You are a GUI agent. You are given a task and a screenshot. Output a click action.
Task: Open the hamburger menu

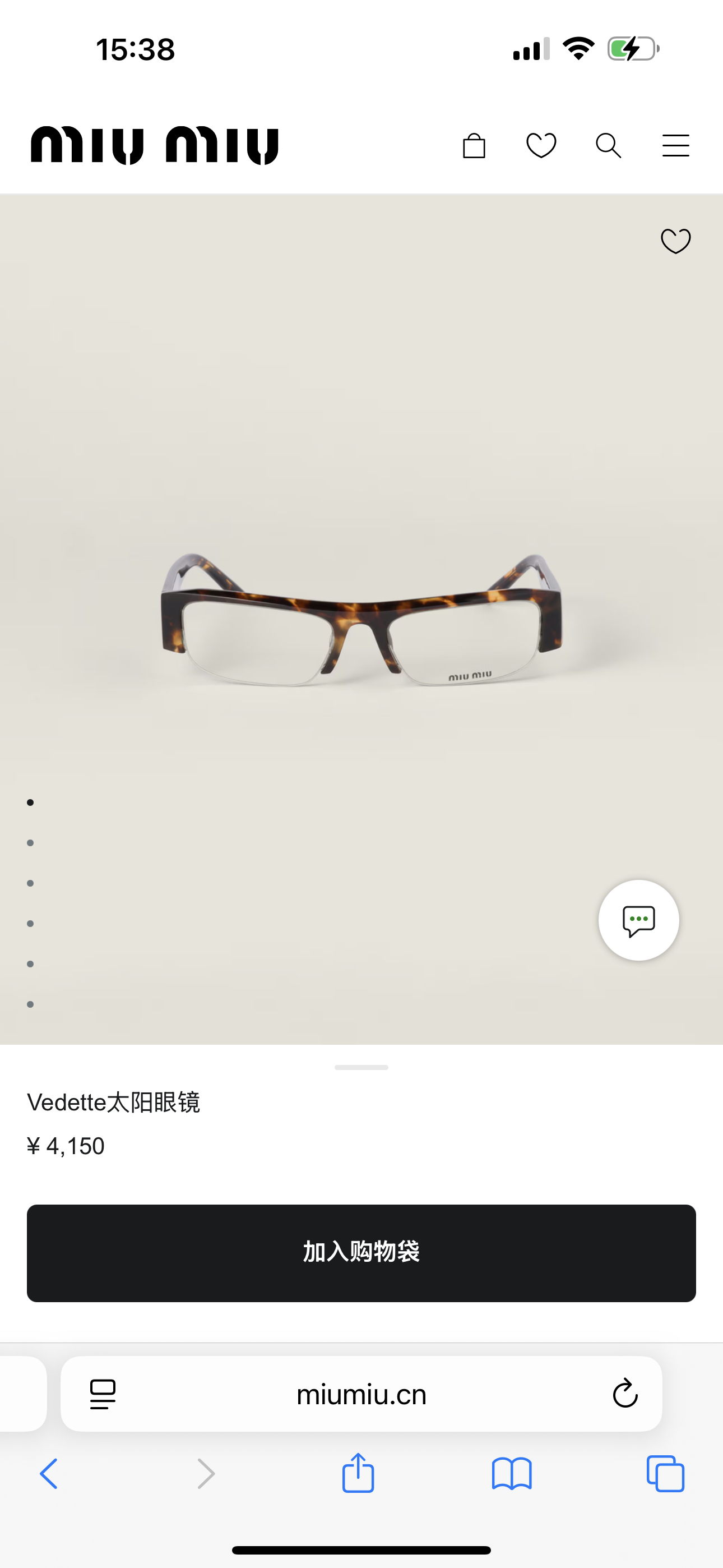[675, 146]
